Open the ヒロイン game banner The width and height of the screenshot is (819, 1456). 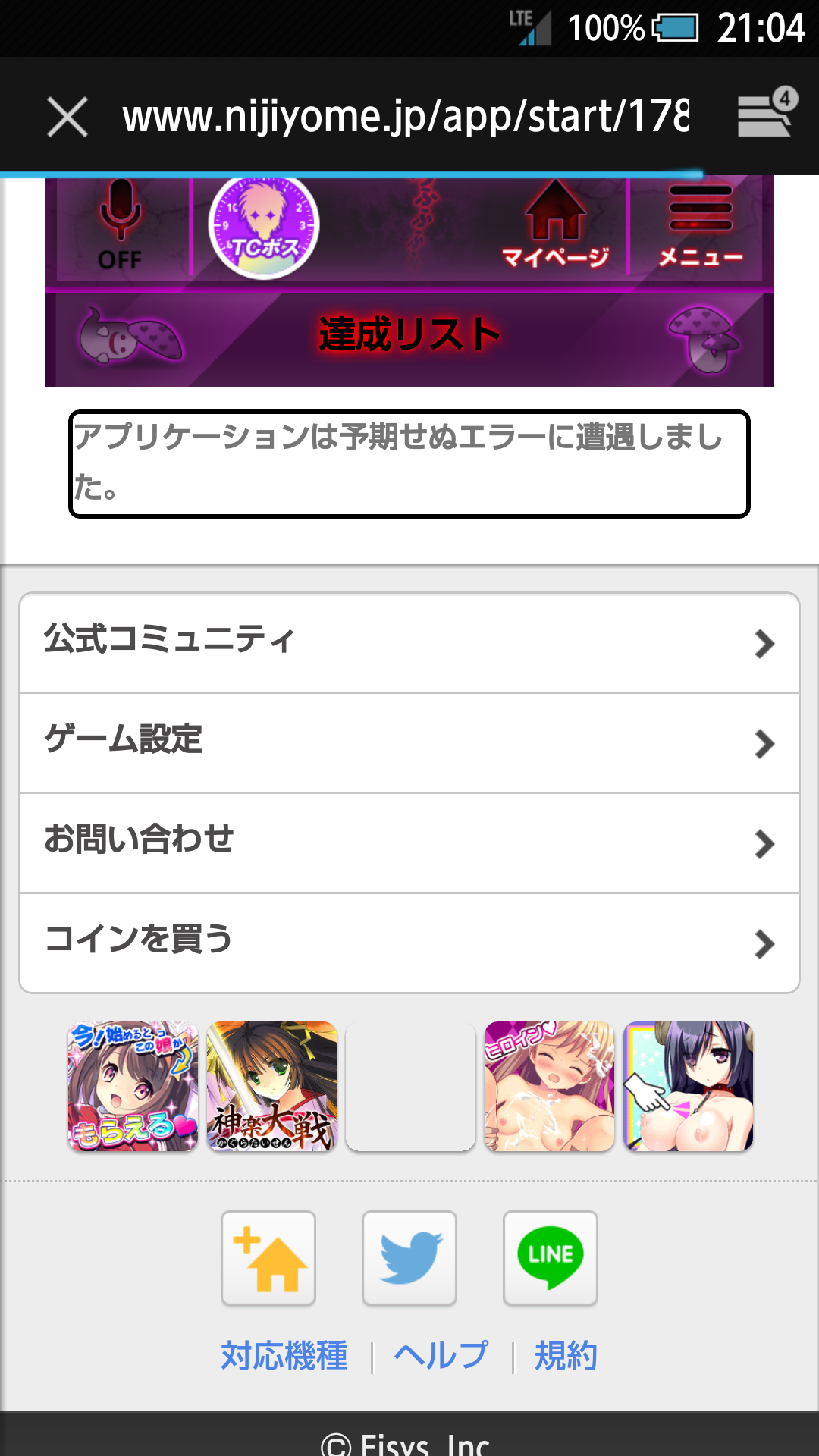549,1086
